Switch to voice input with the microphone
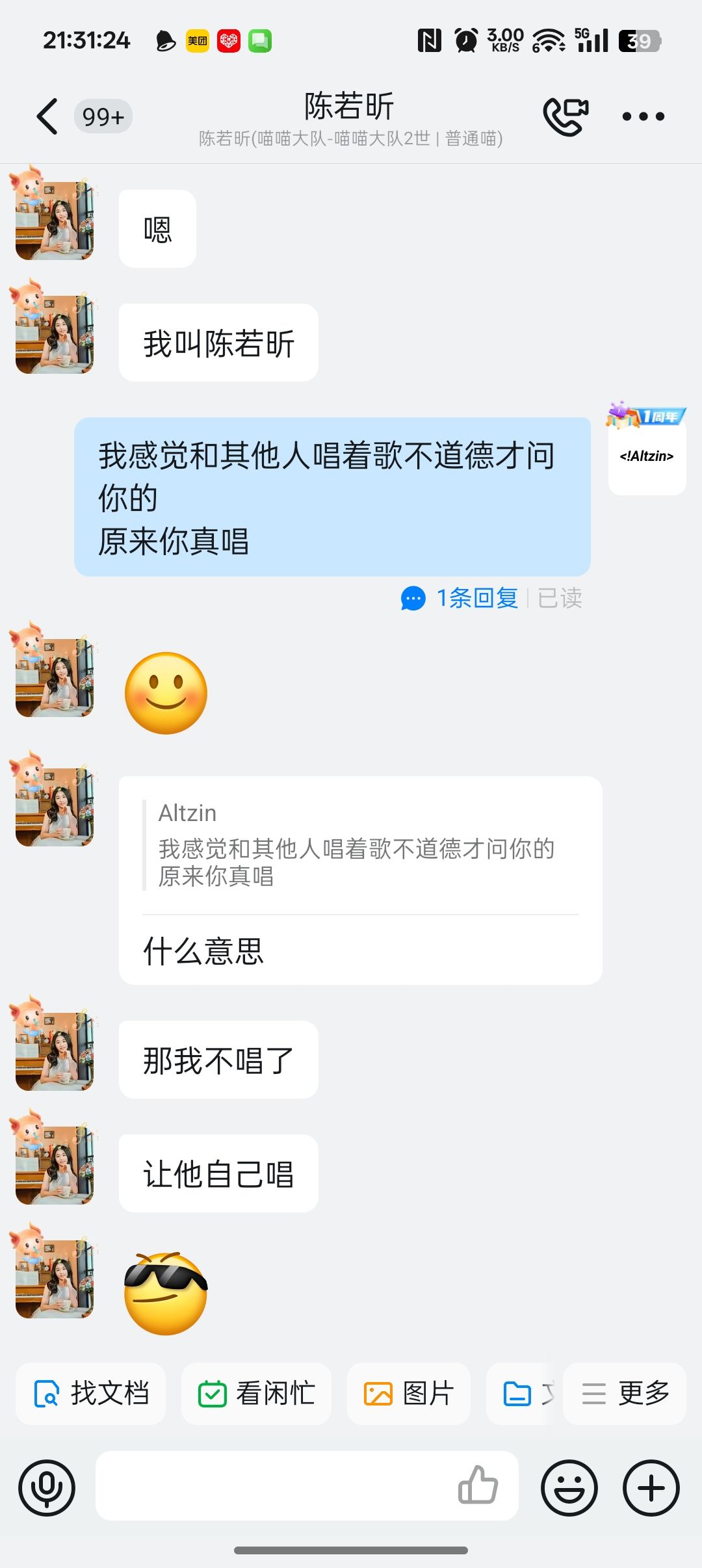The image size is (702, 1568). [x=47, y=1487]
